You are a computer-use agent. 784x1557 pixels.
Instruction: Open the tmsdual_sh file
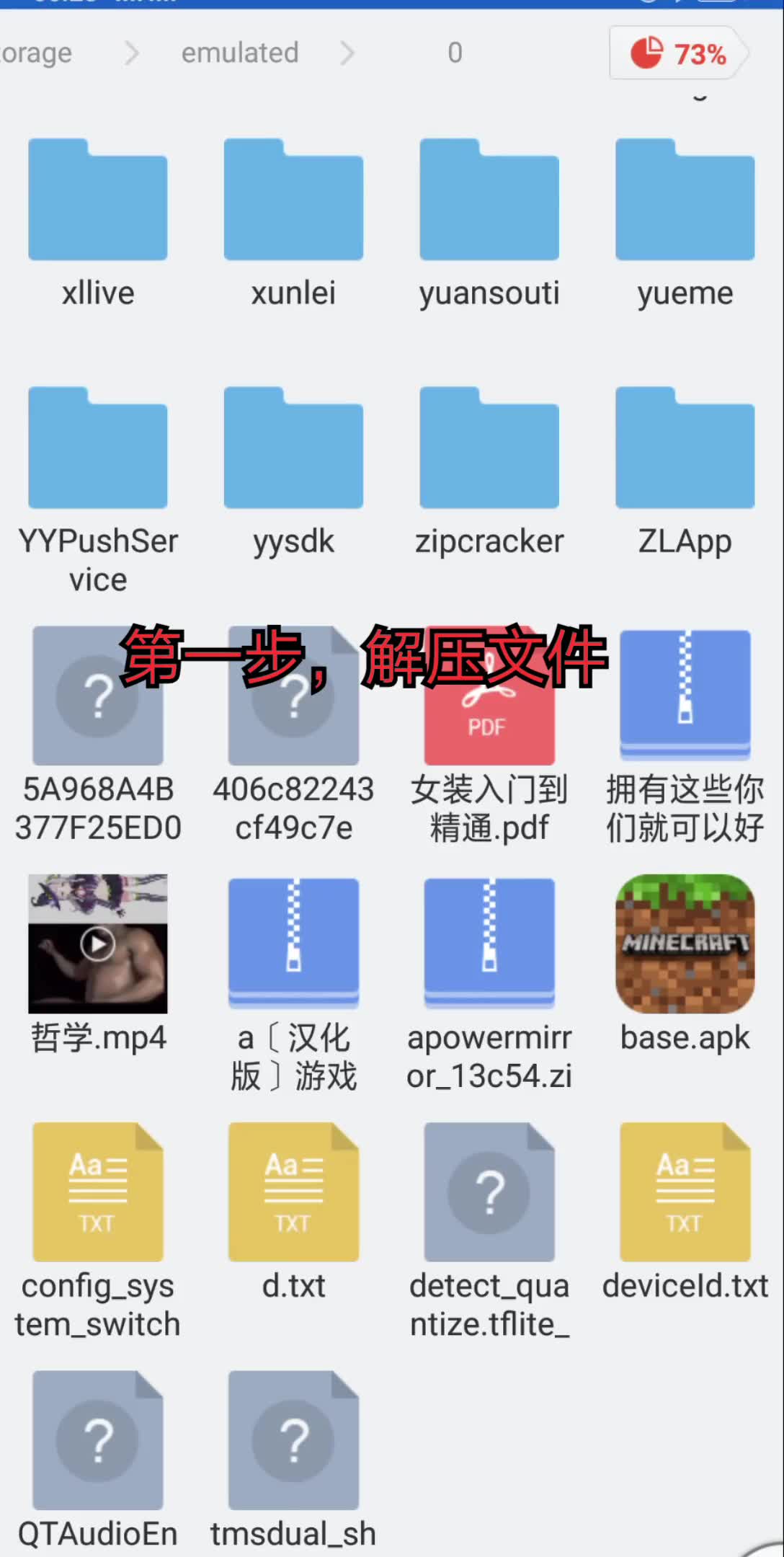click(293, 1440)
